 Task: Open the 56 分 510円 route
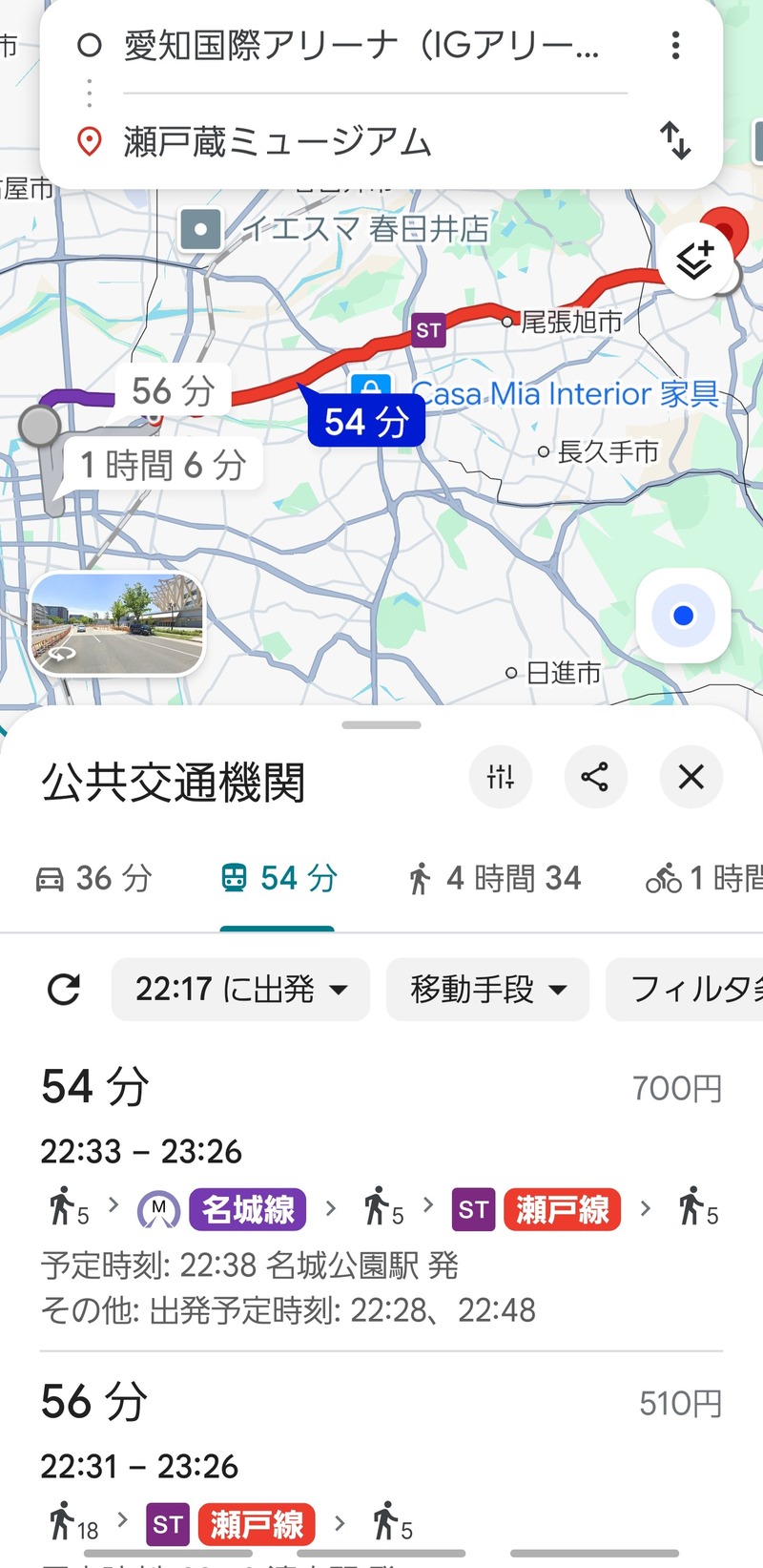[381, 1460]
